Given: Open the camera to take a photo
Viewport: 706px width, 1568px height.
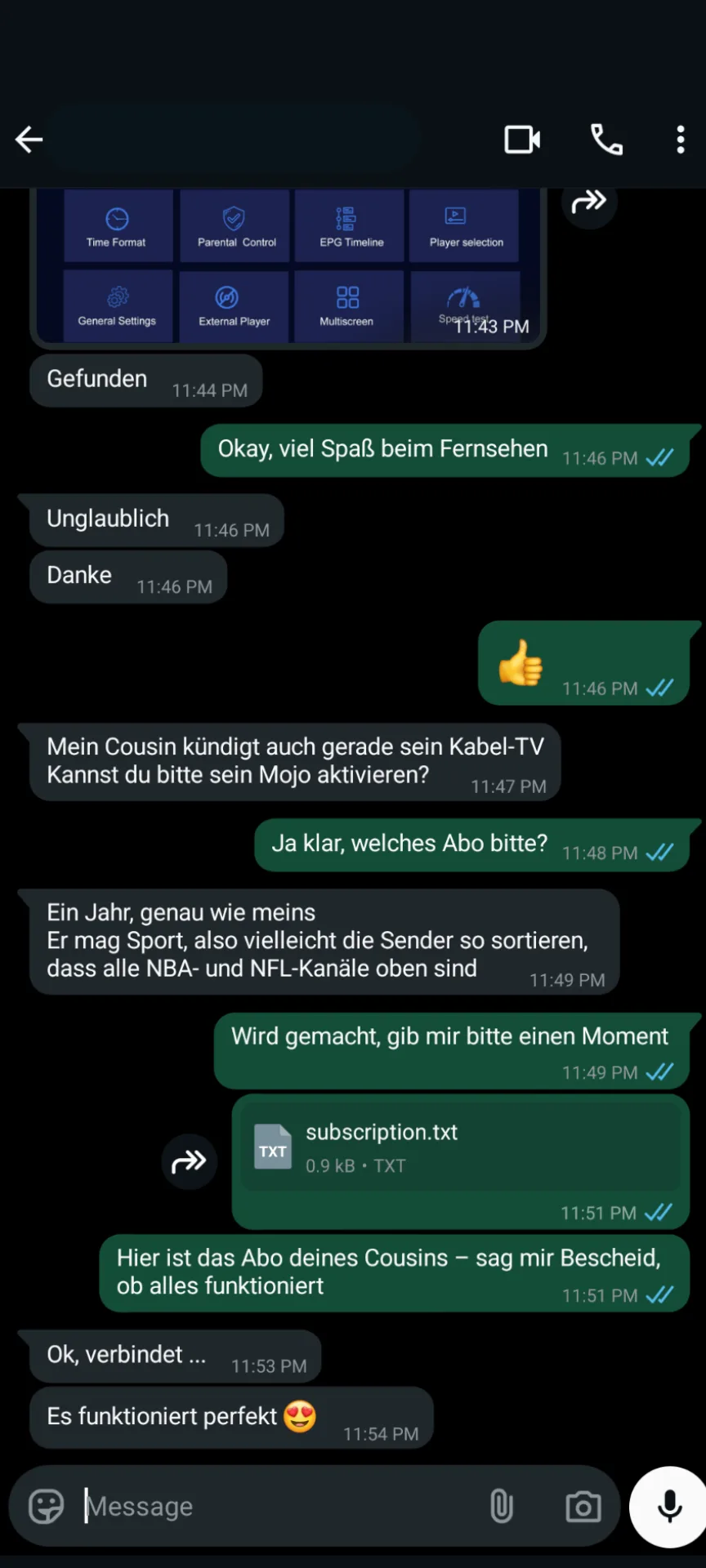Looking at the screenshot, I should (583, 1506).
